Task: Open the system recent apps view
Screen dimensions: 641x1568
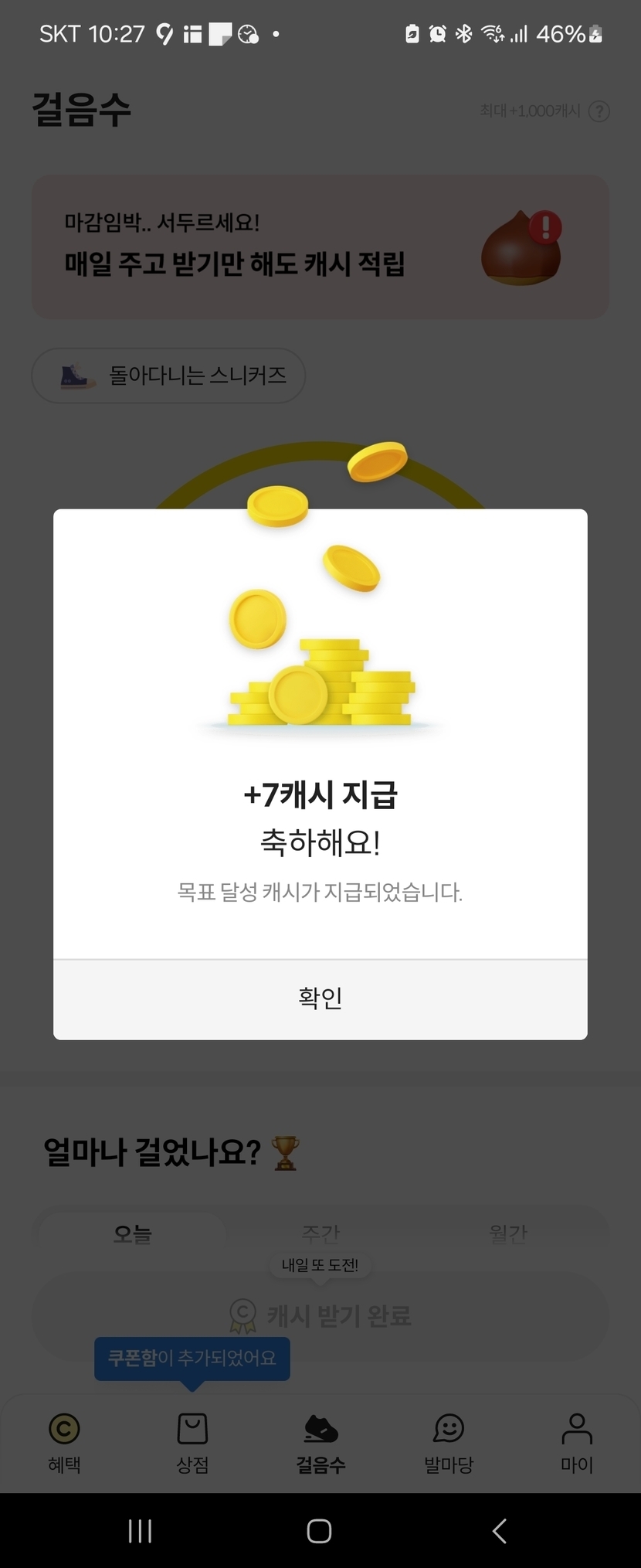Action: [x=140, y=1531]
